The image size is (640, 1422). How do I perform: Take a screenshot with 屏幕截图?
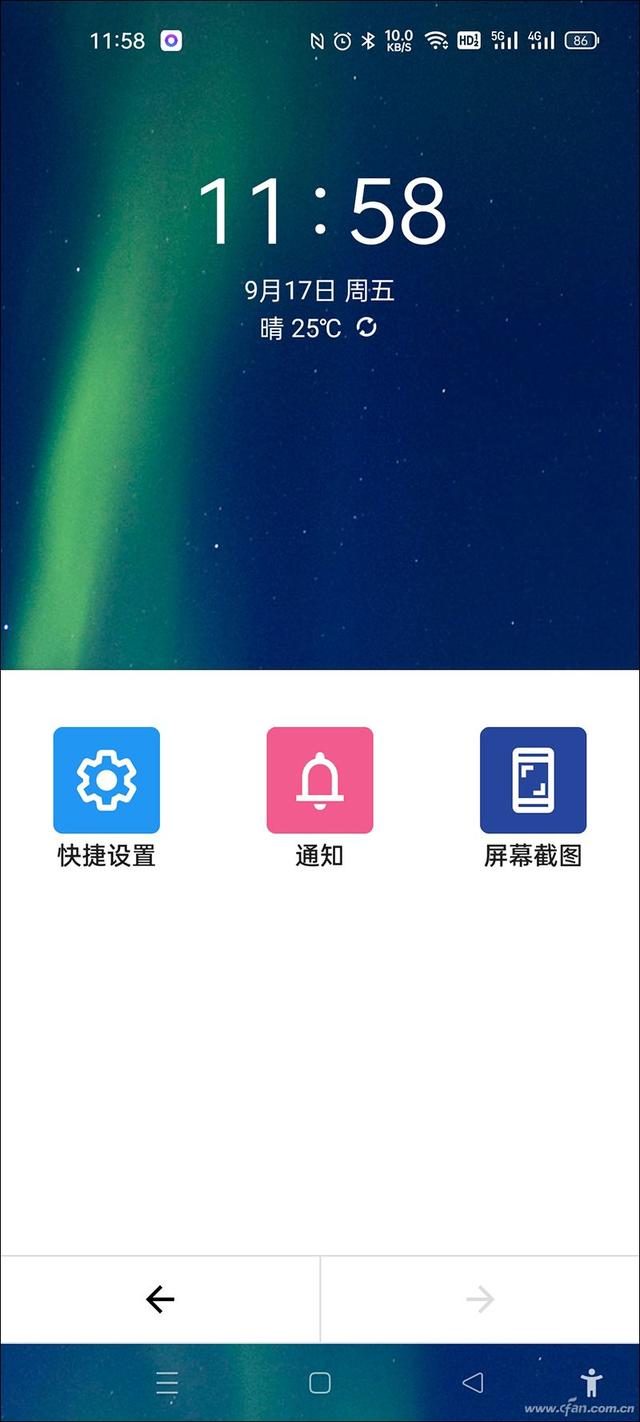532,781
